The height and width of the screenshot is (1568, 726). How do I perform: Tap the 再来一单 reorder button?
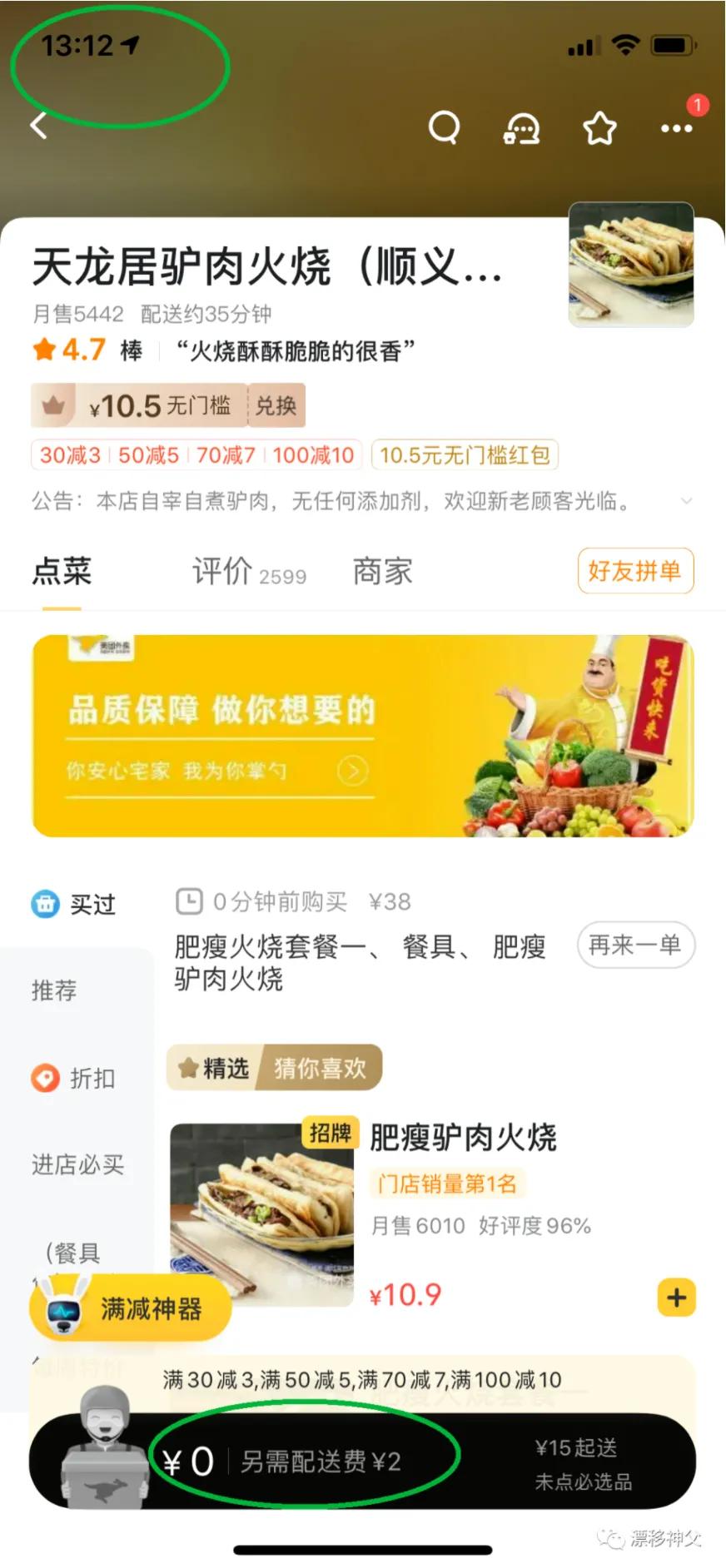635,945
